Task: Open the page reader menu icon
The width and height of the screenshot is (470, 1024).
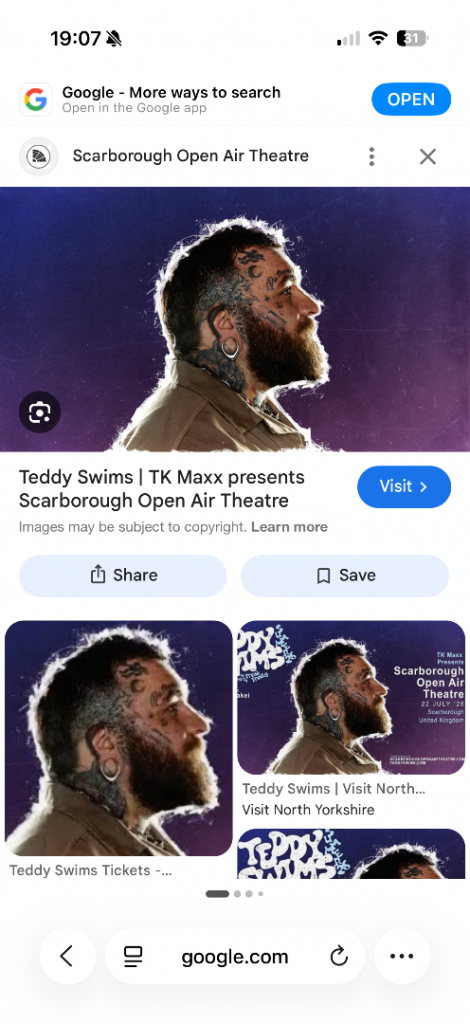Action: point(133,957)
